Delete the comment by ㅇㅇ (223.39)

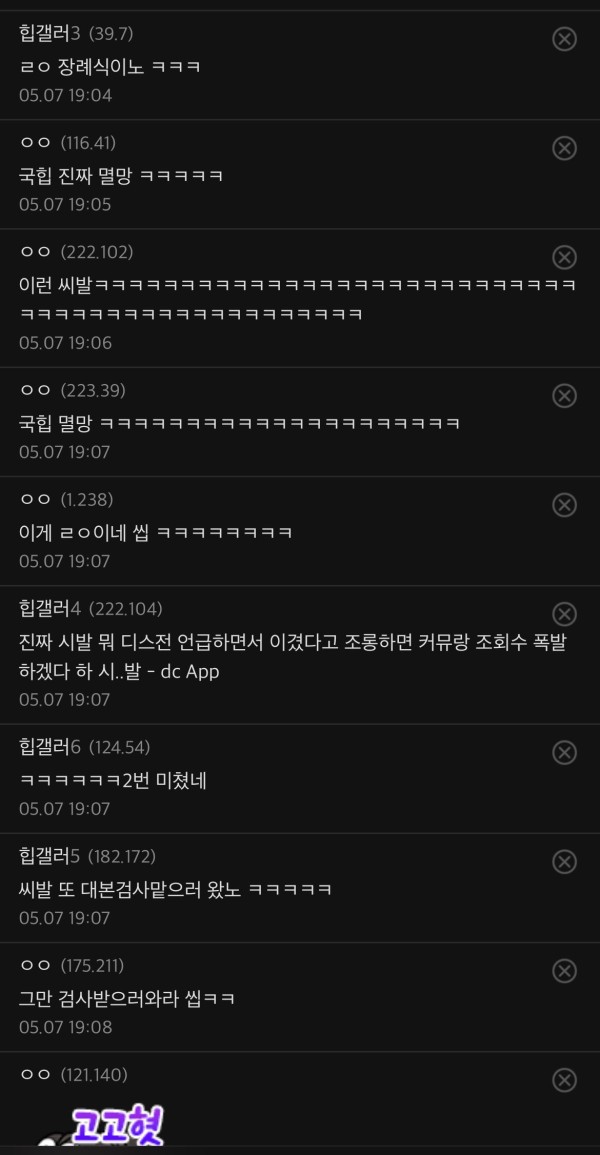(564, 395)
